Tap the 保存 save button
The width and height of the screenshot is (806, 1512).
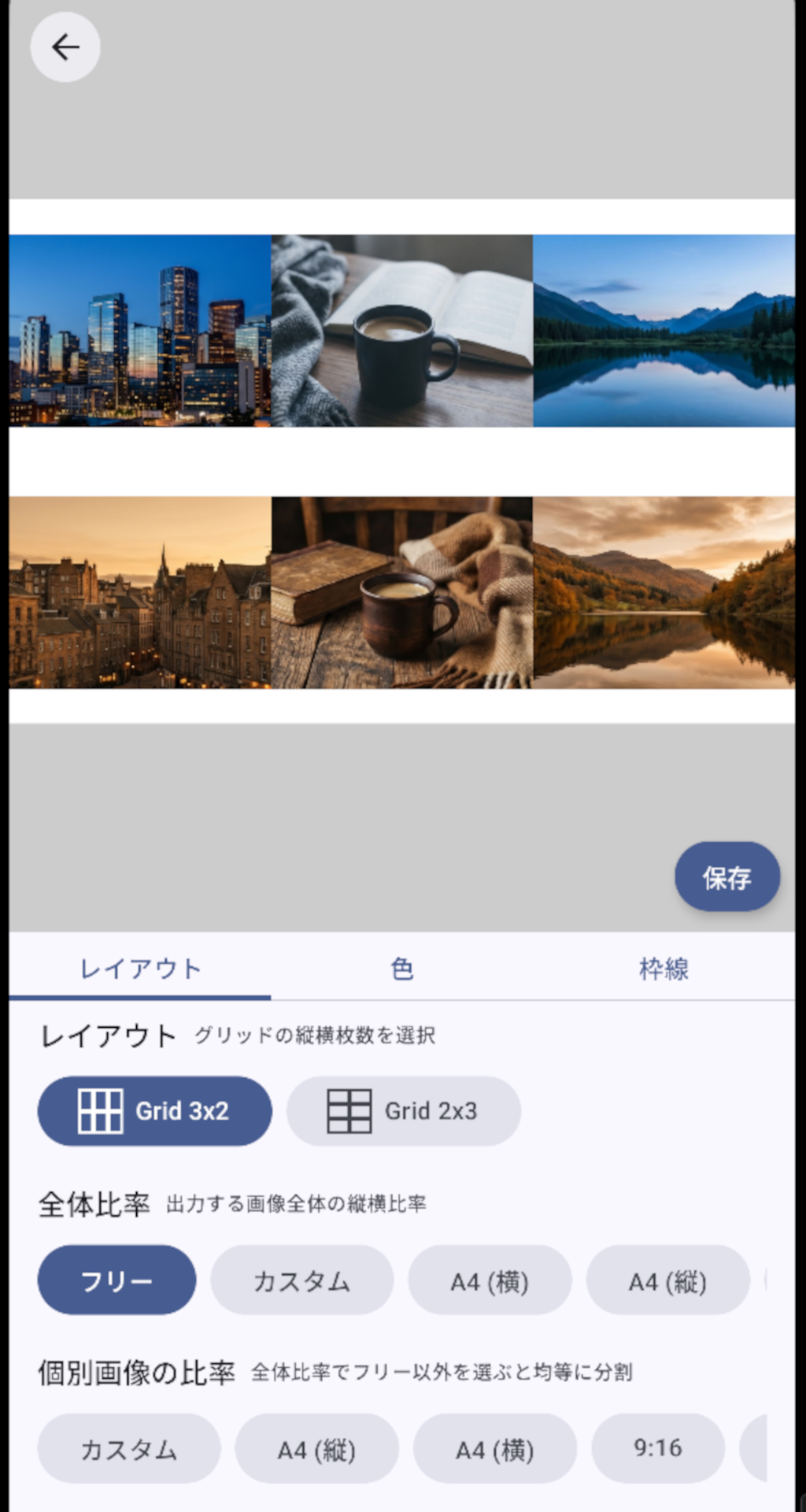pos(727,877)
